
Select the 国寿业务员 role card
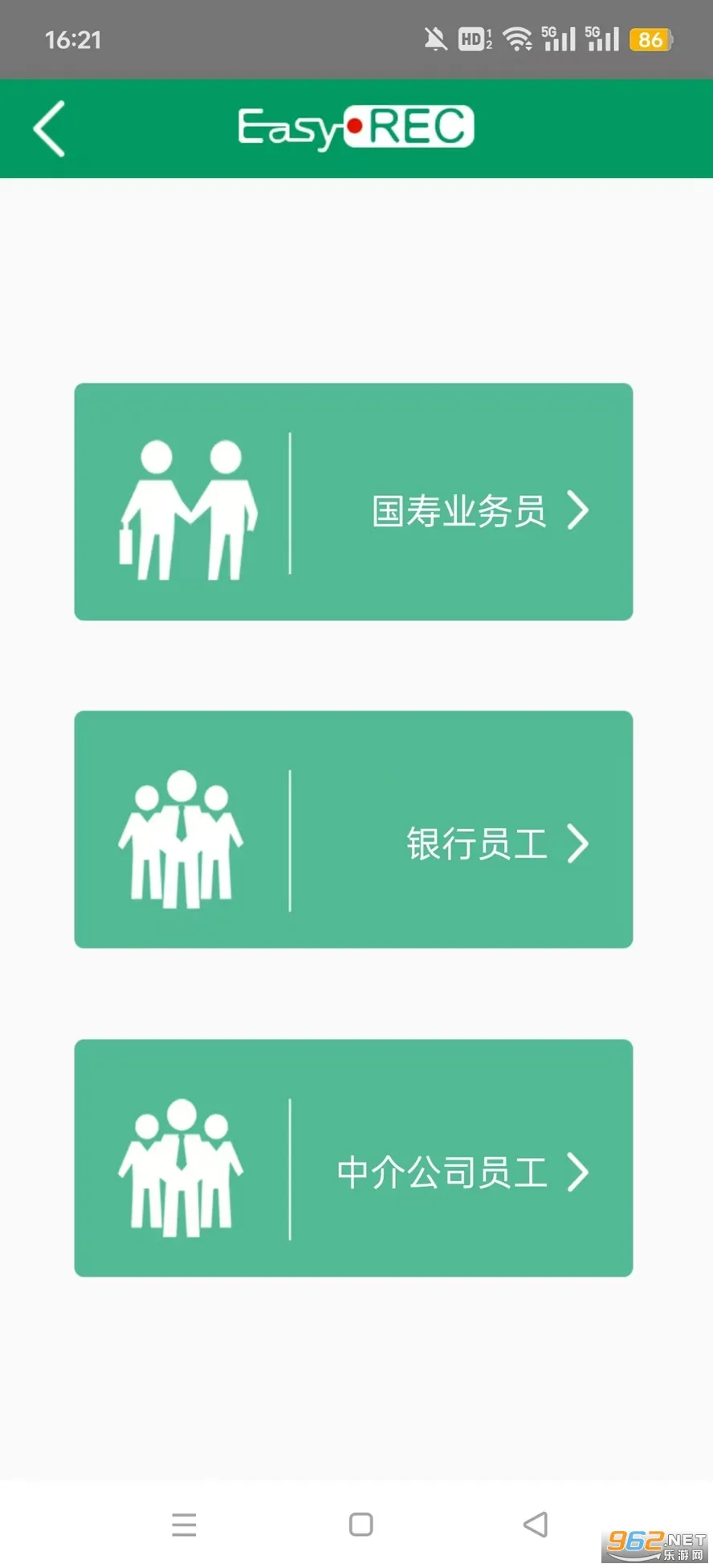tap(353, 500)
